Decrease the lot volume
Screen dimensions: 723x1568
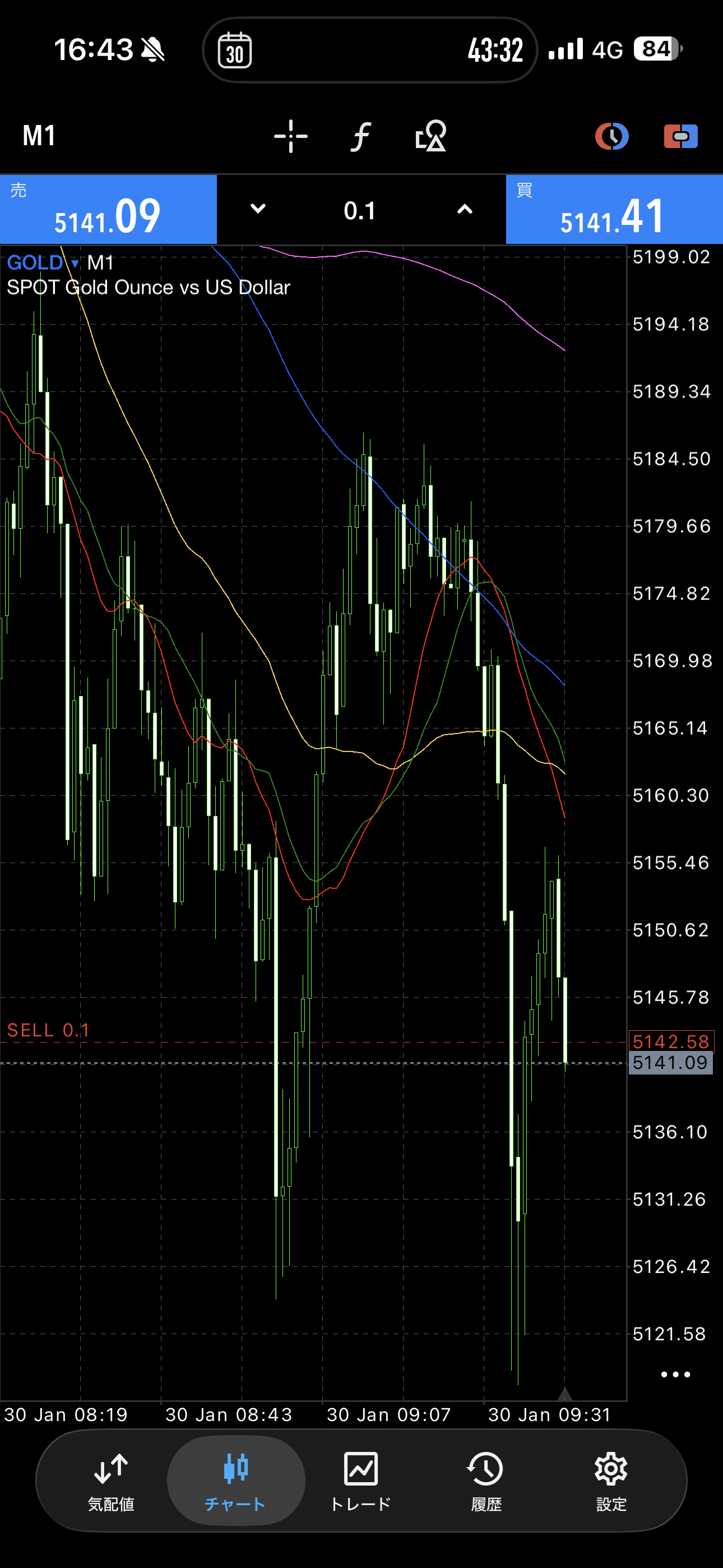pyautogui.click(x=258, y=209)
